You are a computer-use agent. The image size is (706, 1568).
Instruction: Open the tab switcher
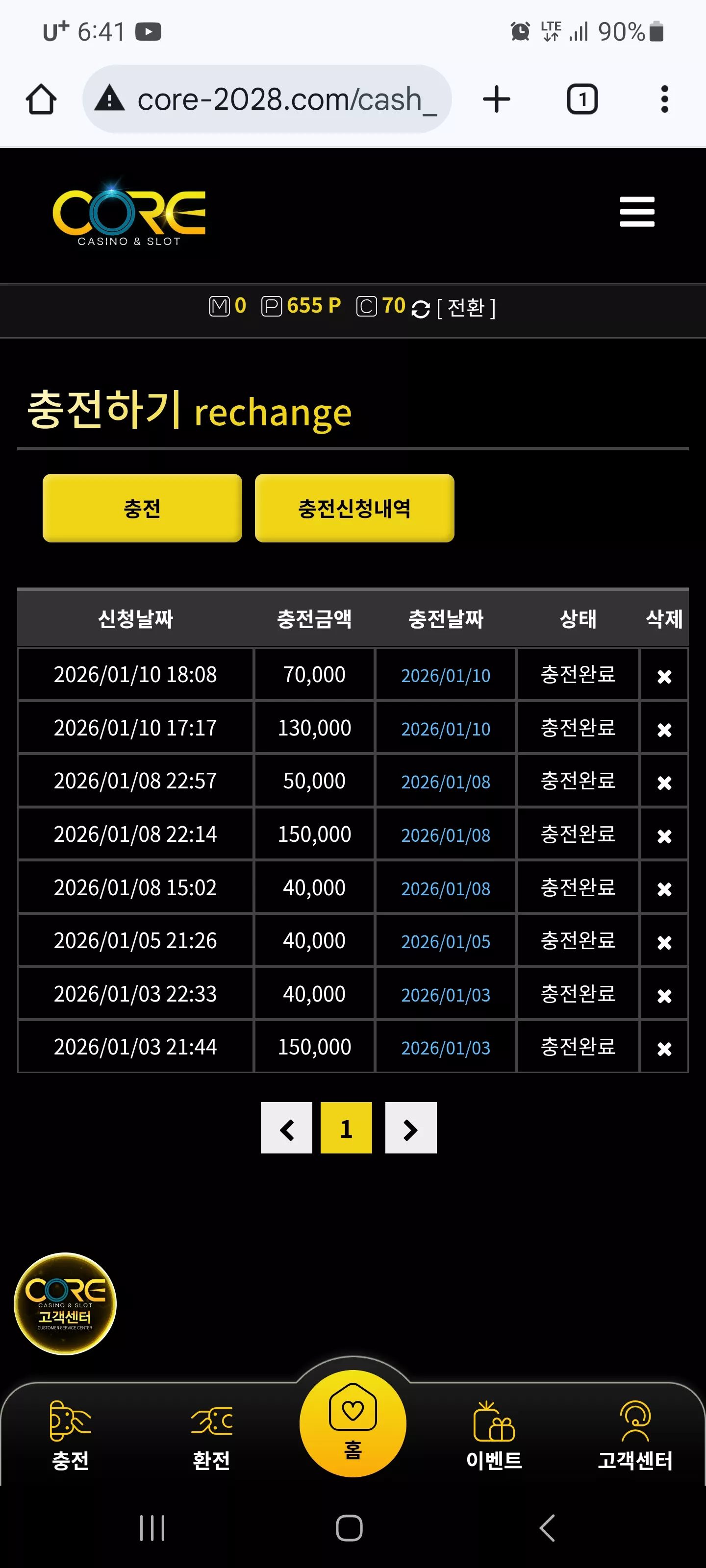tap(582, 99)
